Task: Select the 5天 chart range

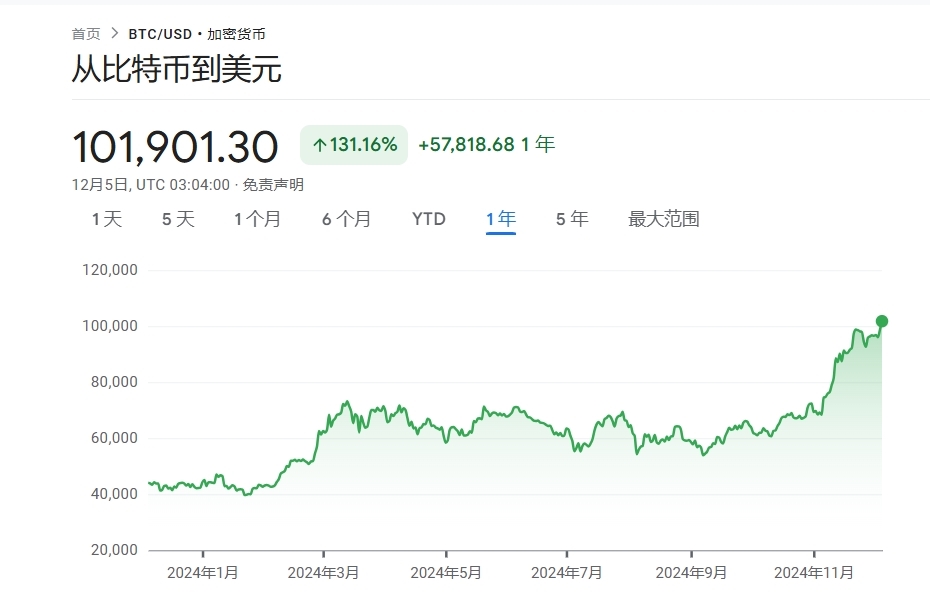Action: pyautogui.click(x=178, y=219)
